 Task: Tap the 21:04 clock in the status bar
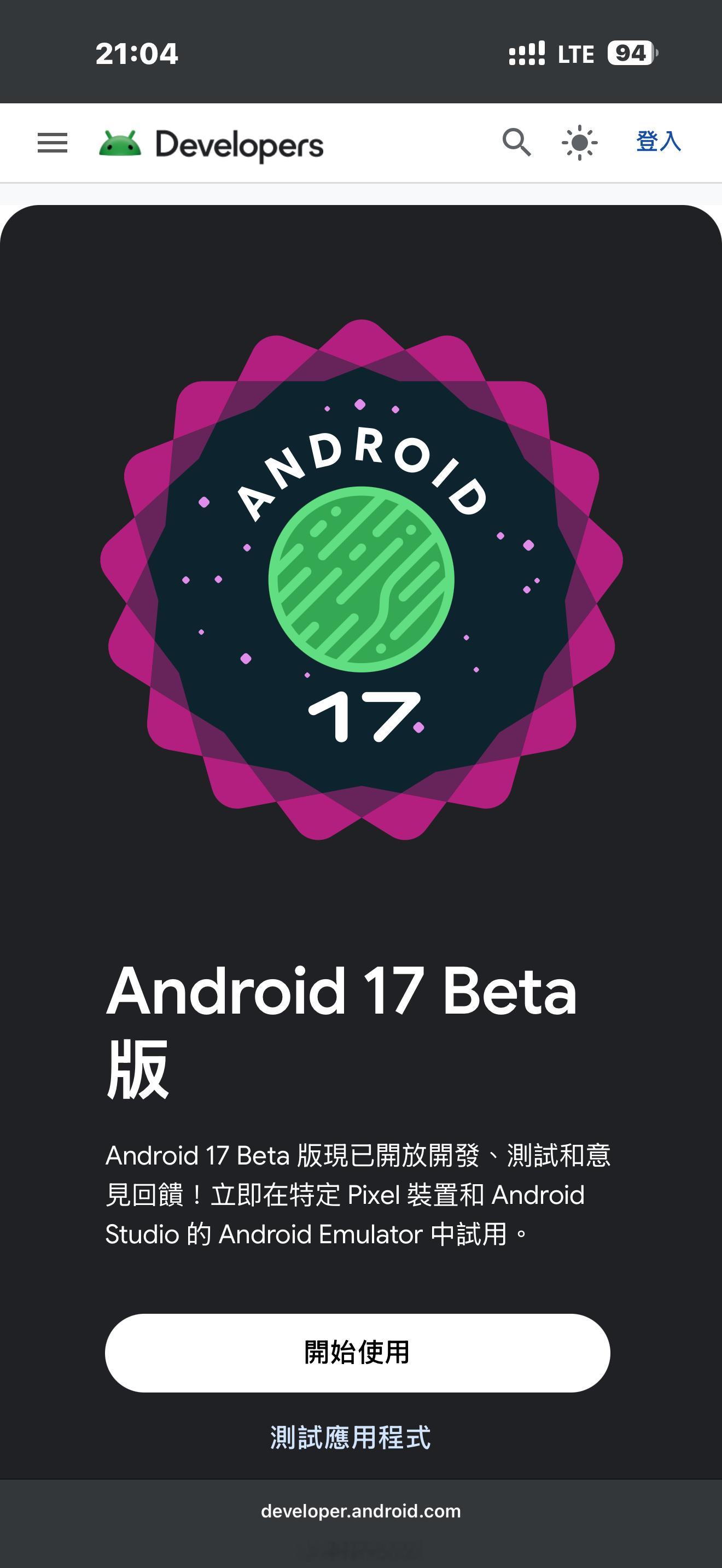134,54
